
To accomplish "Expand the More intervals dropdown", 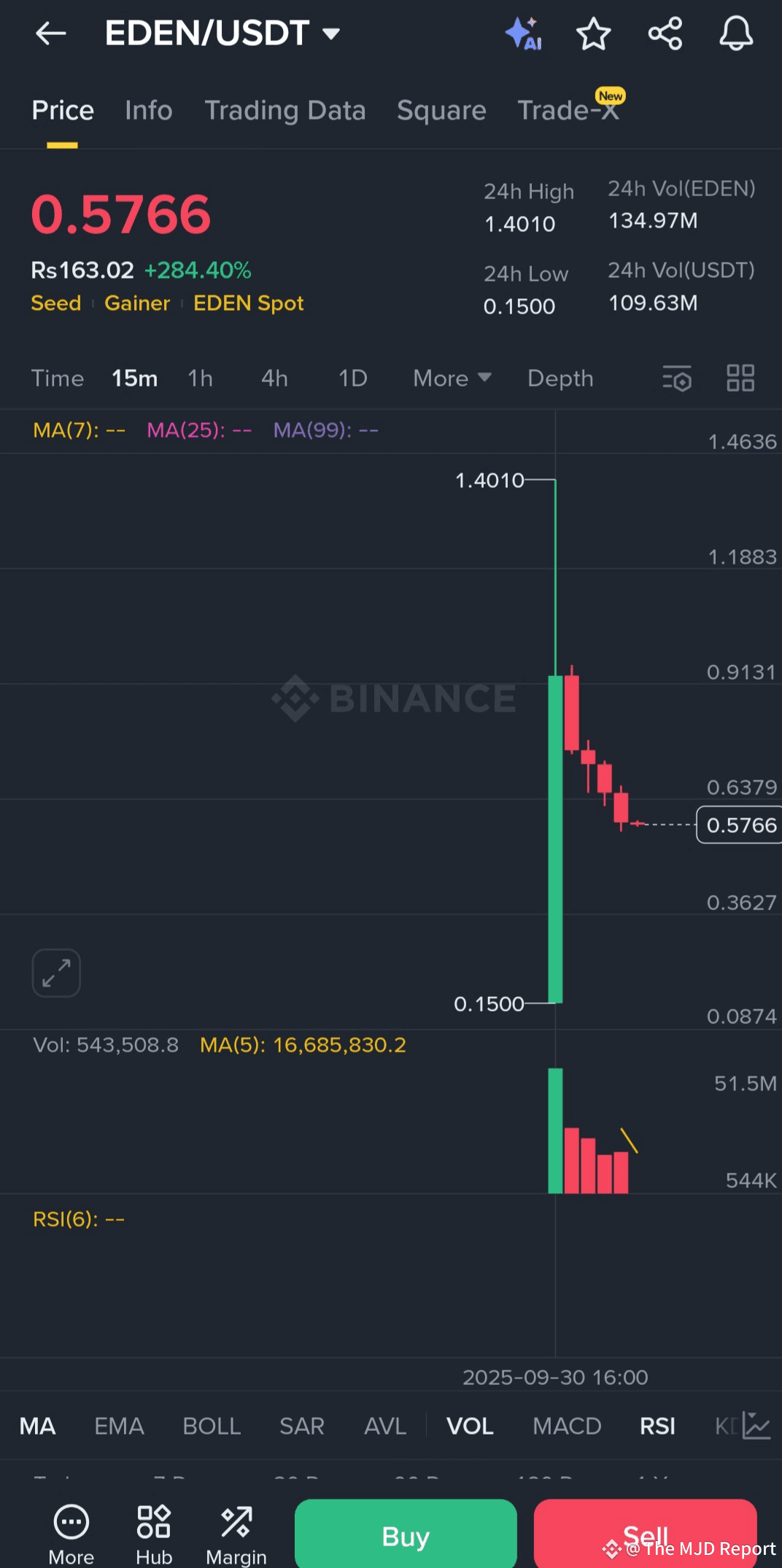I will (x=452, y=379).
